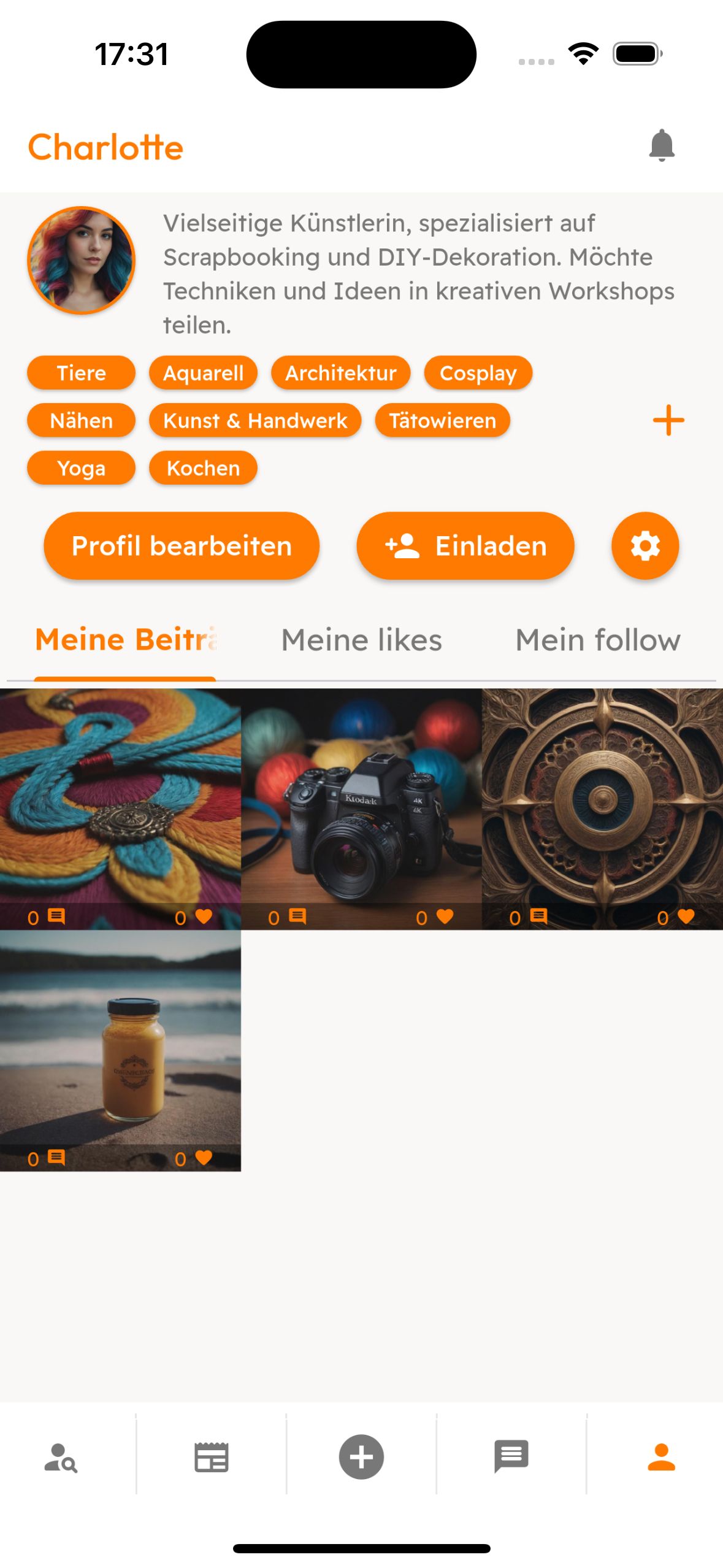Open the chat icon in bottom navigation
The width and height of the screenshot is (723, 1568).
pos(511,1458)
